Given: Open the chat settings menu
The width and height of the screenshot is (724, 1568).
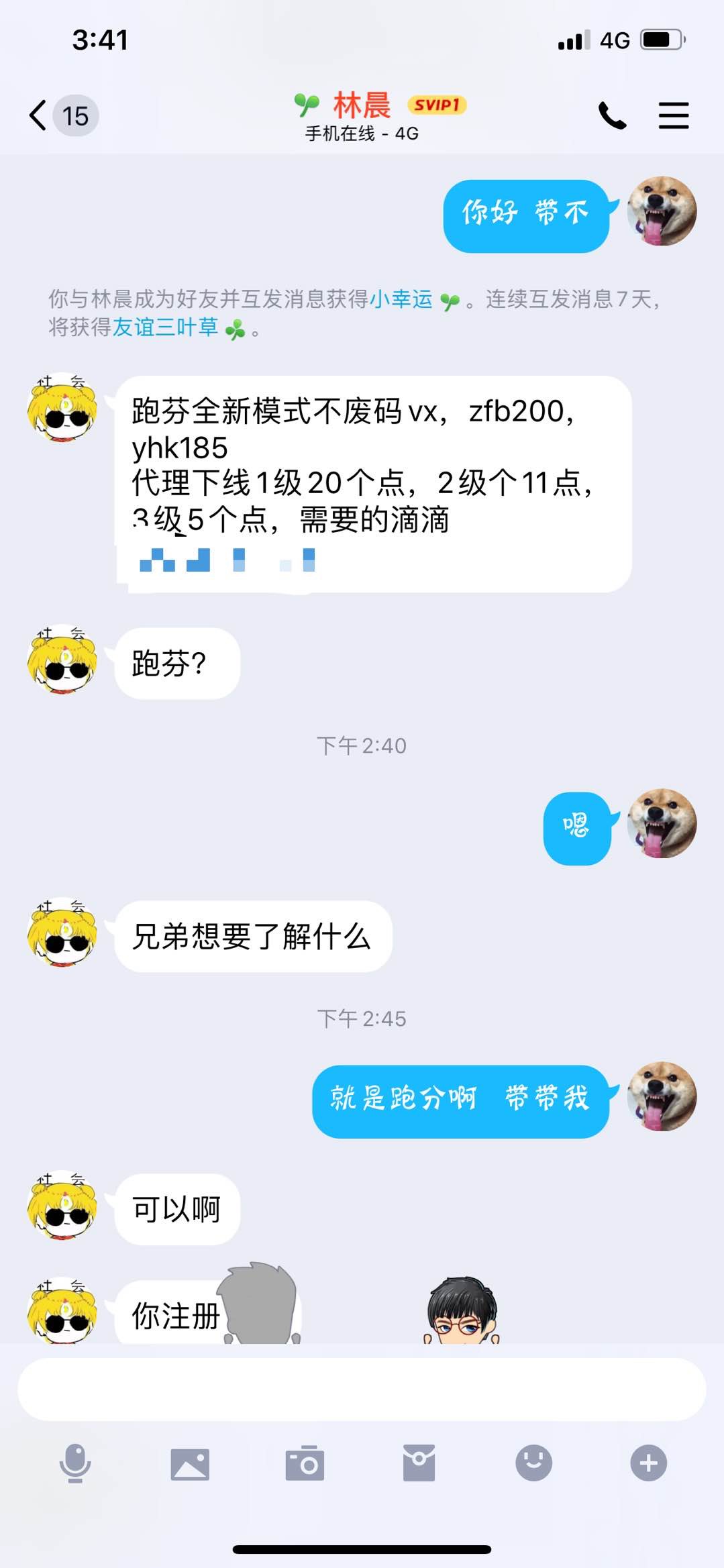Looking at the screenshot, I should pos(673,115).
